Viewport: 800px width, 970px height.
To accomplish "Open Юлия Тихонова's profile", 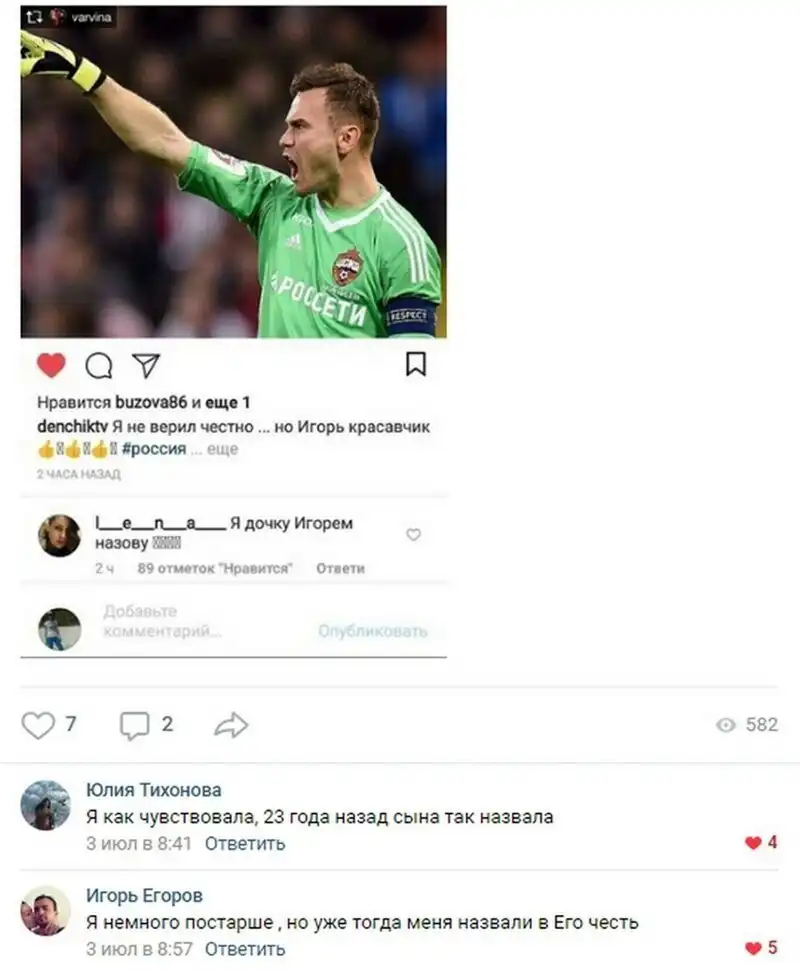I will 154,790.
